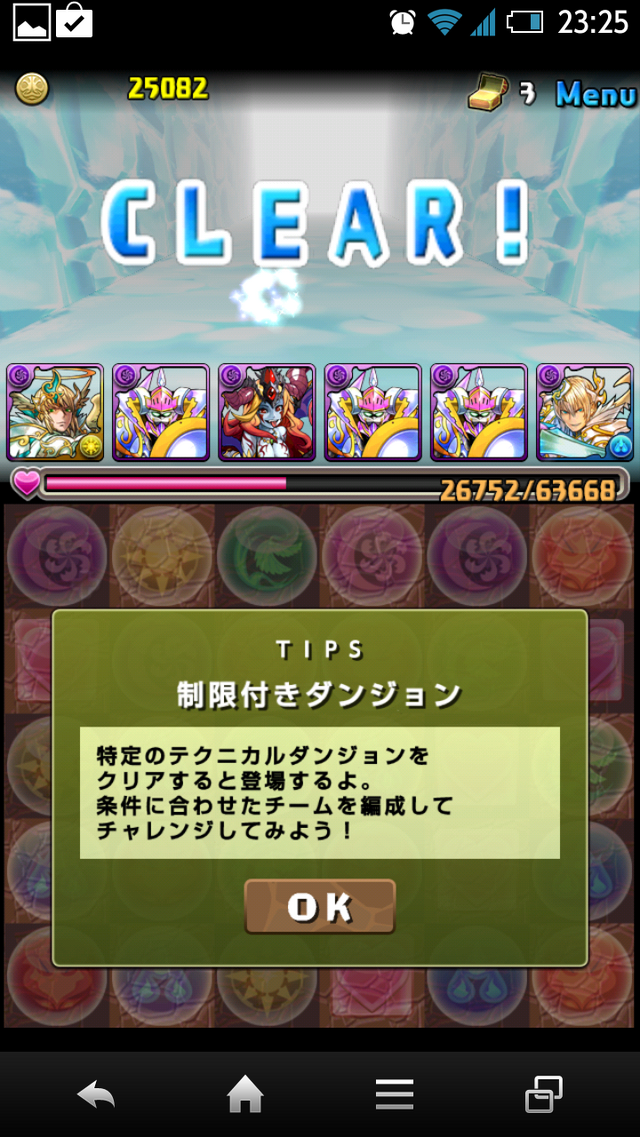The width and height of the screenshot is (640, 1137).
Task: Go back with the system back button
Action: point(96,1096)
